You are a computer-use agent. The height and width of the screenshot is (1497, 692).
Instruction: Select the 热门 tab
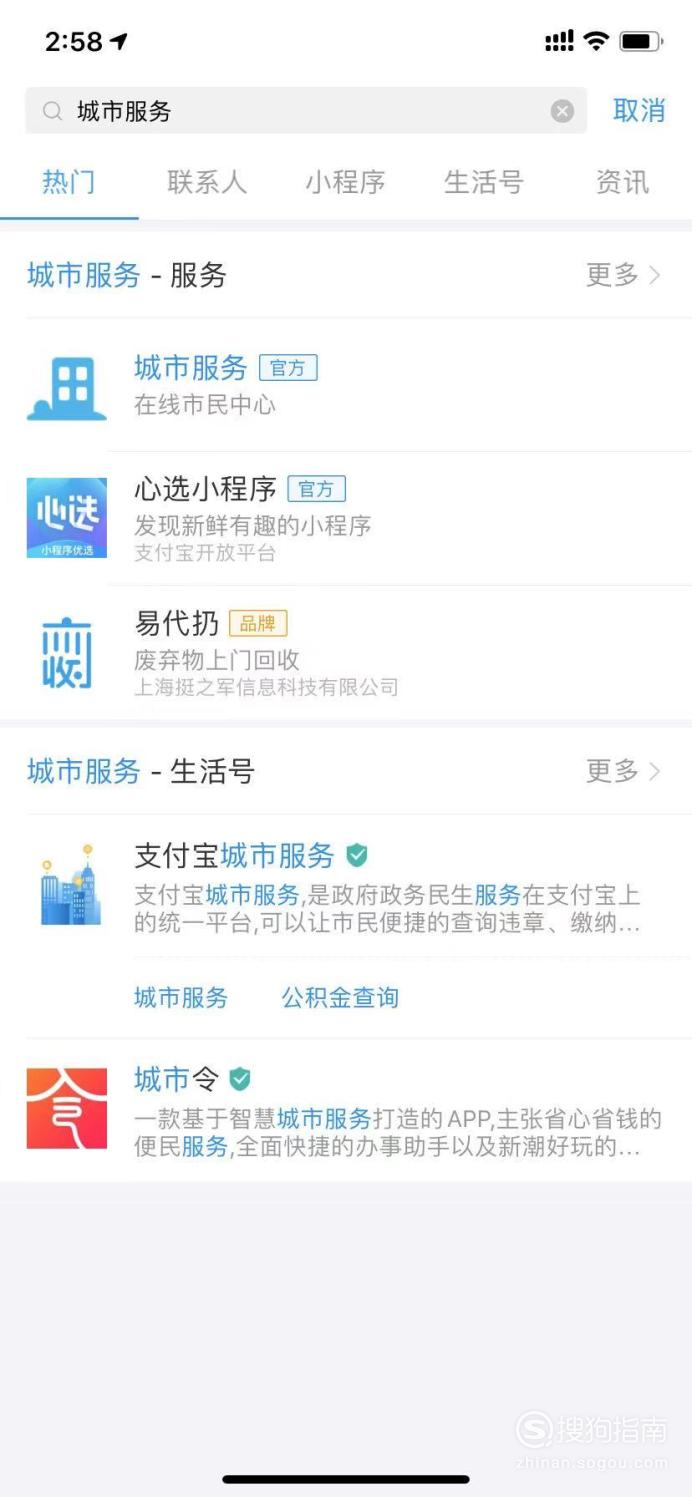pos(69,182)
